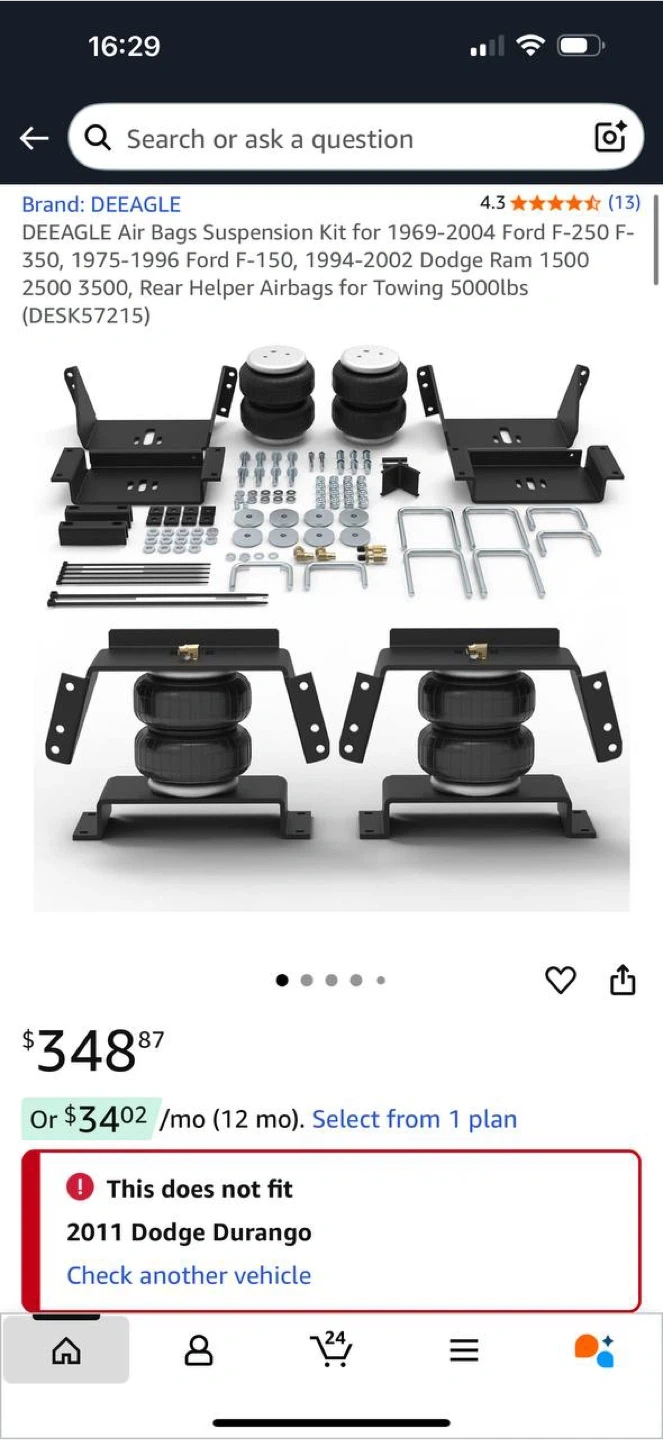The width and height of the screenshot is (663, 1440).
Task: Switch to the Home tab
Action: point(66,1351)
